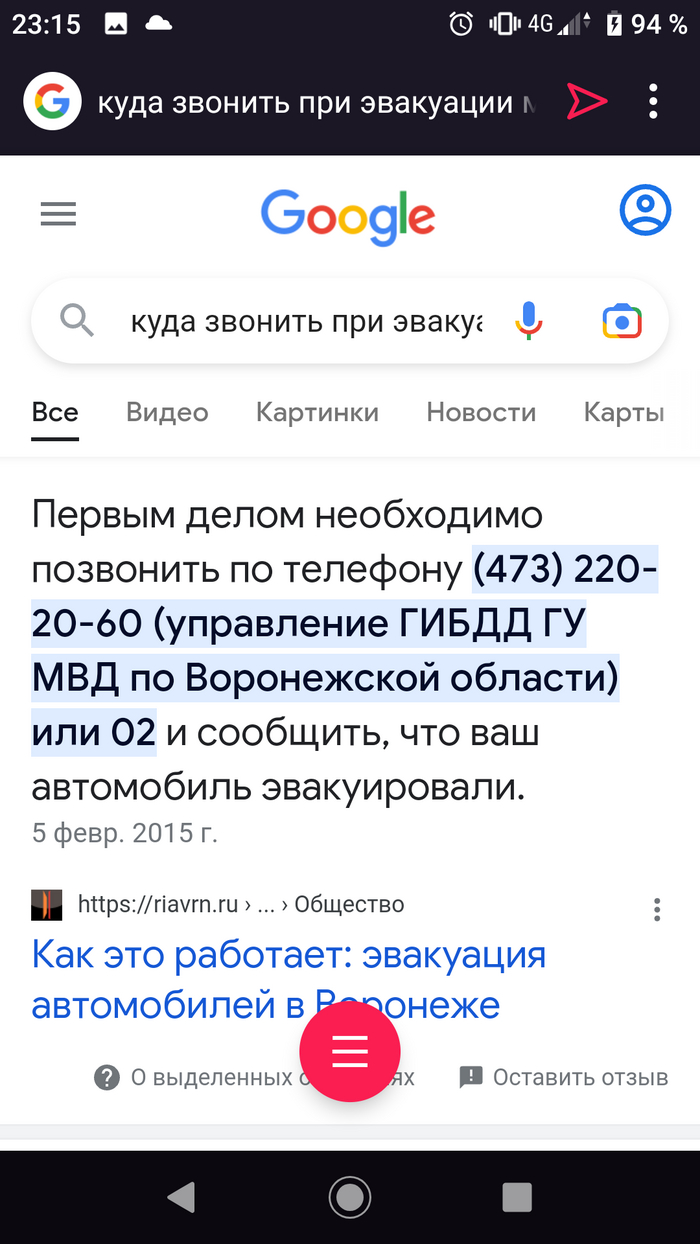Switch to the Видео tab

[167, 412]
